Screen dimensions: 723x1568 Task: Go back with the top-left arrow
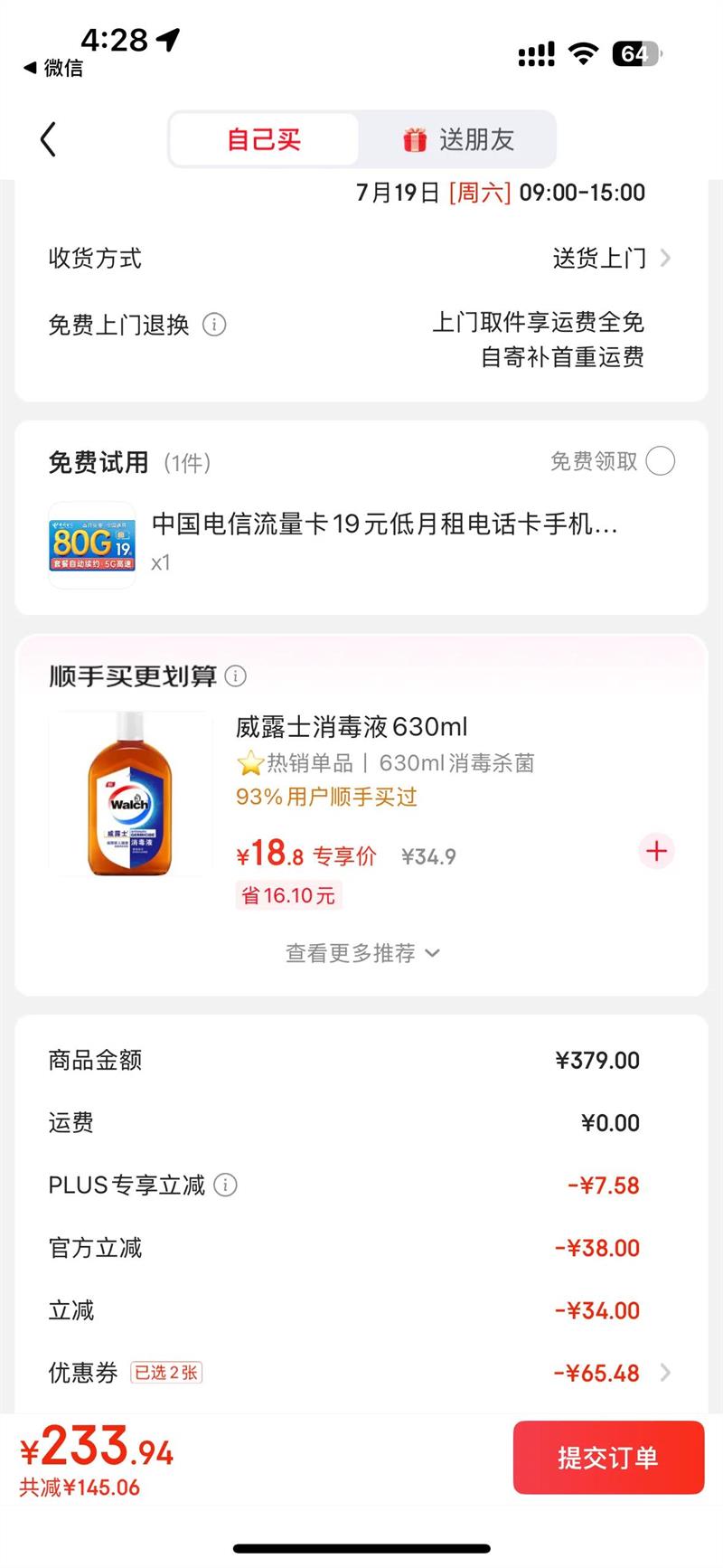tap(49, 139)
